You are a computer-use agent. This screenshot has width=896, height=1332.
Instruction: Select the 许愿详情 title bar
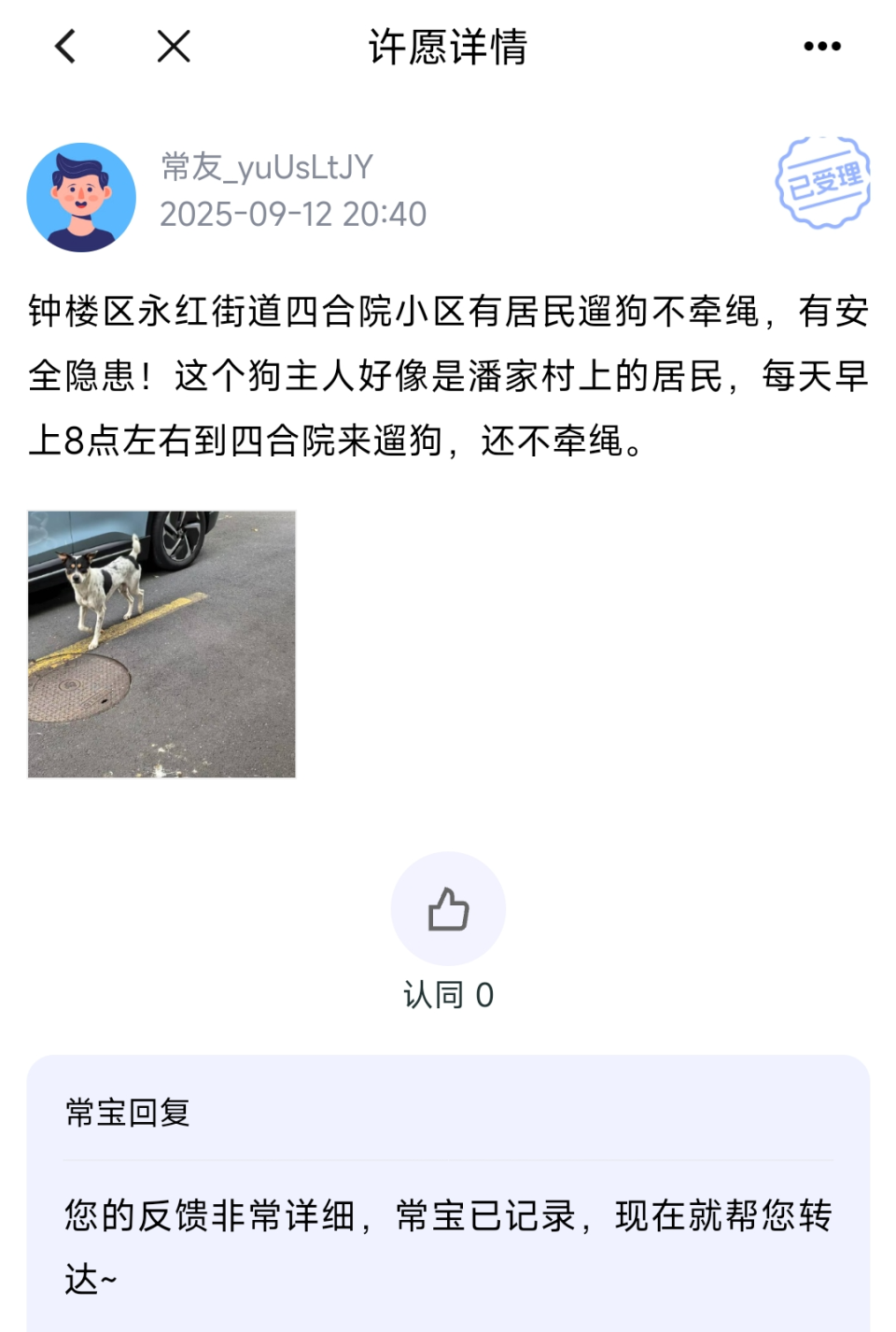coord(448,49)
